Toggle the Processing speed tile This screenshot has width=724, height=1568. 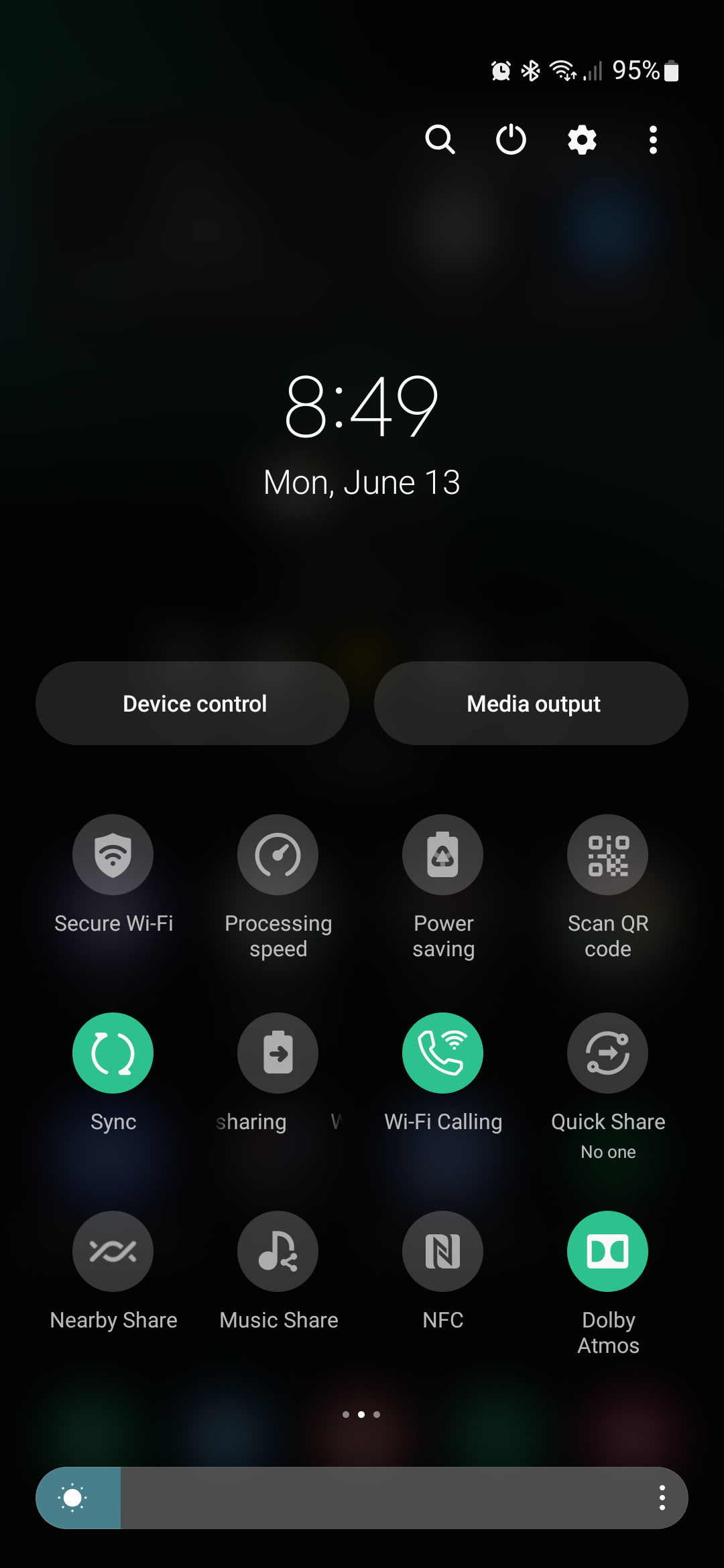click(278, 855)
